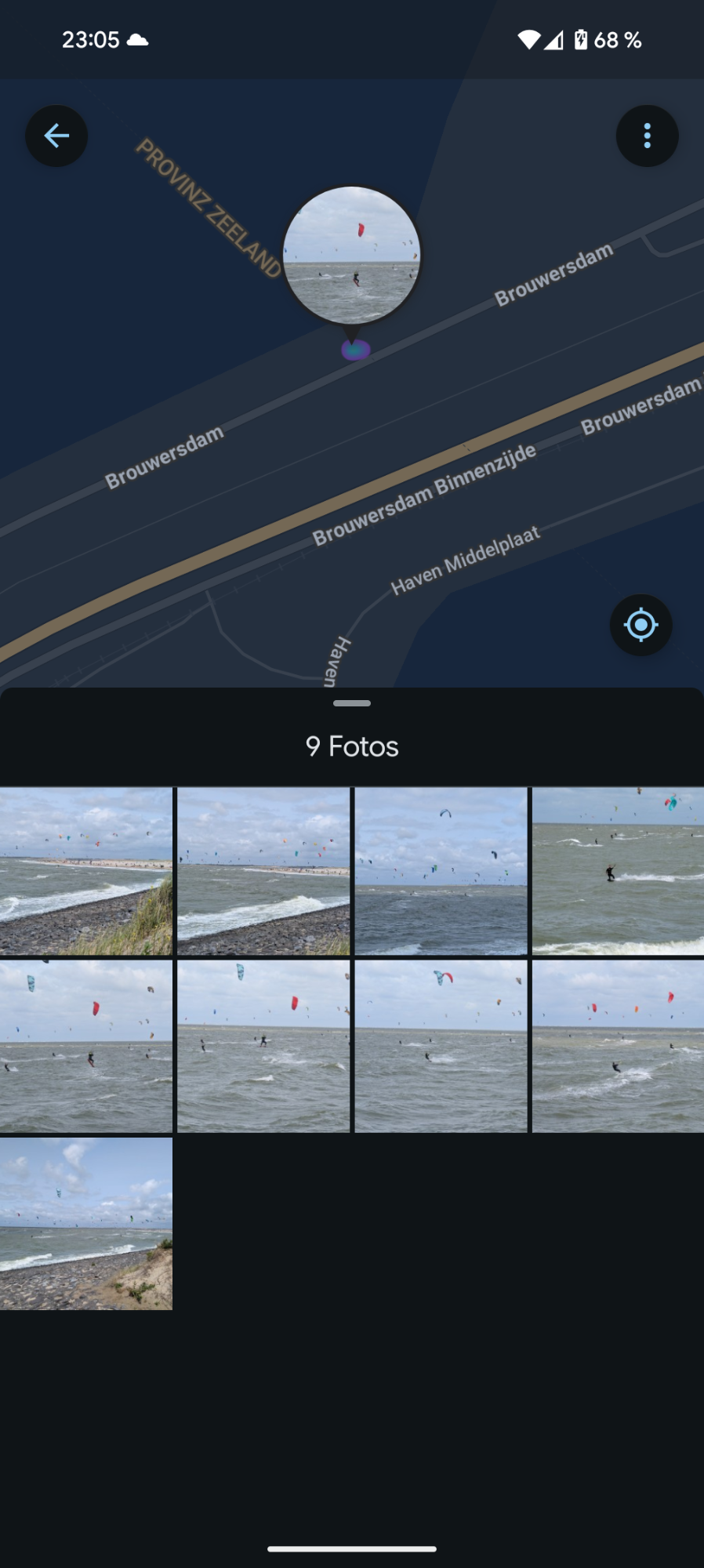704x1568 pixels.
Task: Tap the circular photo pin on the map
Action: click(x=352, y=255)
